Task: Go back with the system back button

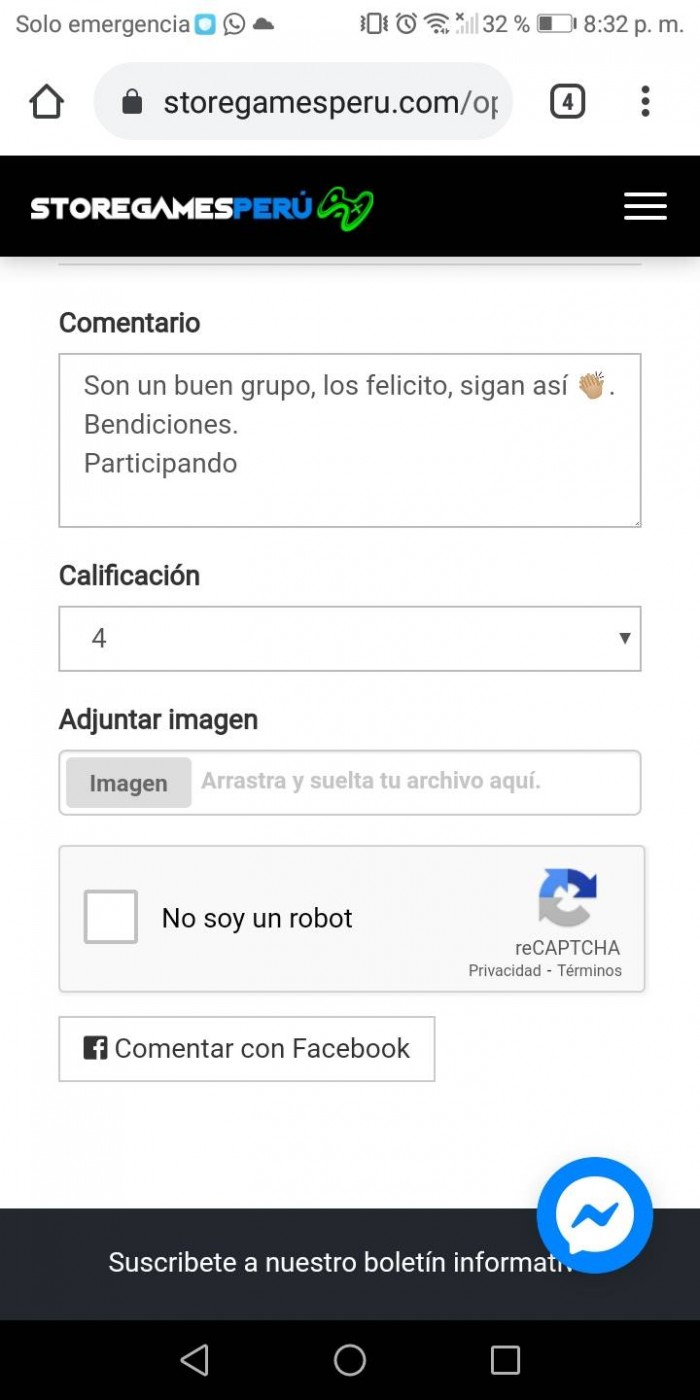Action: tap(194, 1360)
